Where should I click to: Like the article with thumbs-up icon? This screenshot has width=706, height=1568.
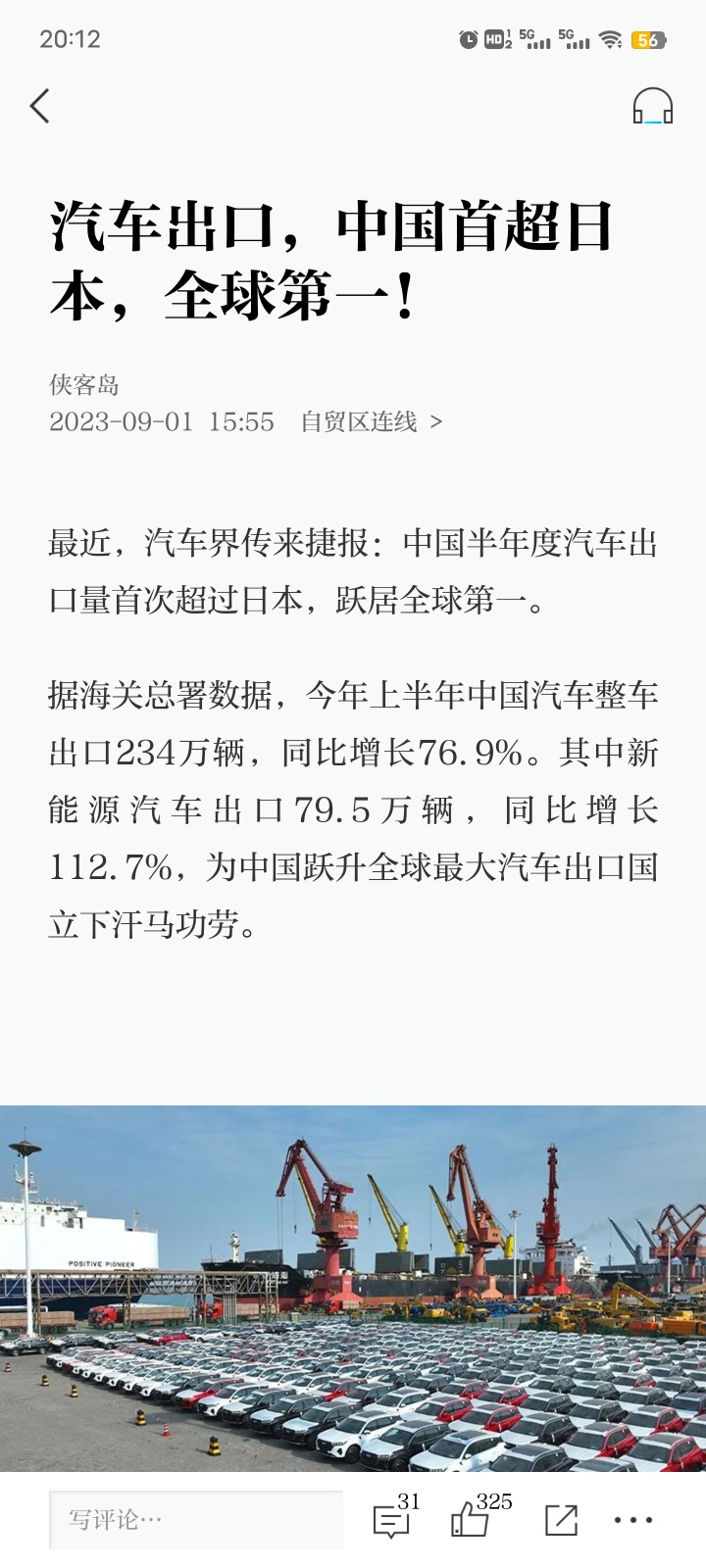click(x=470, y=1521)
